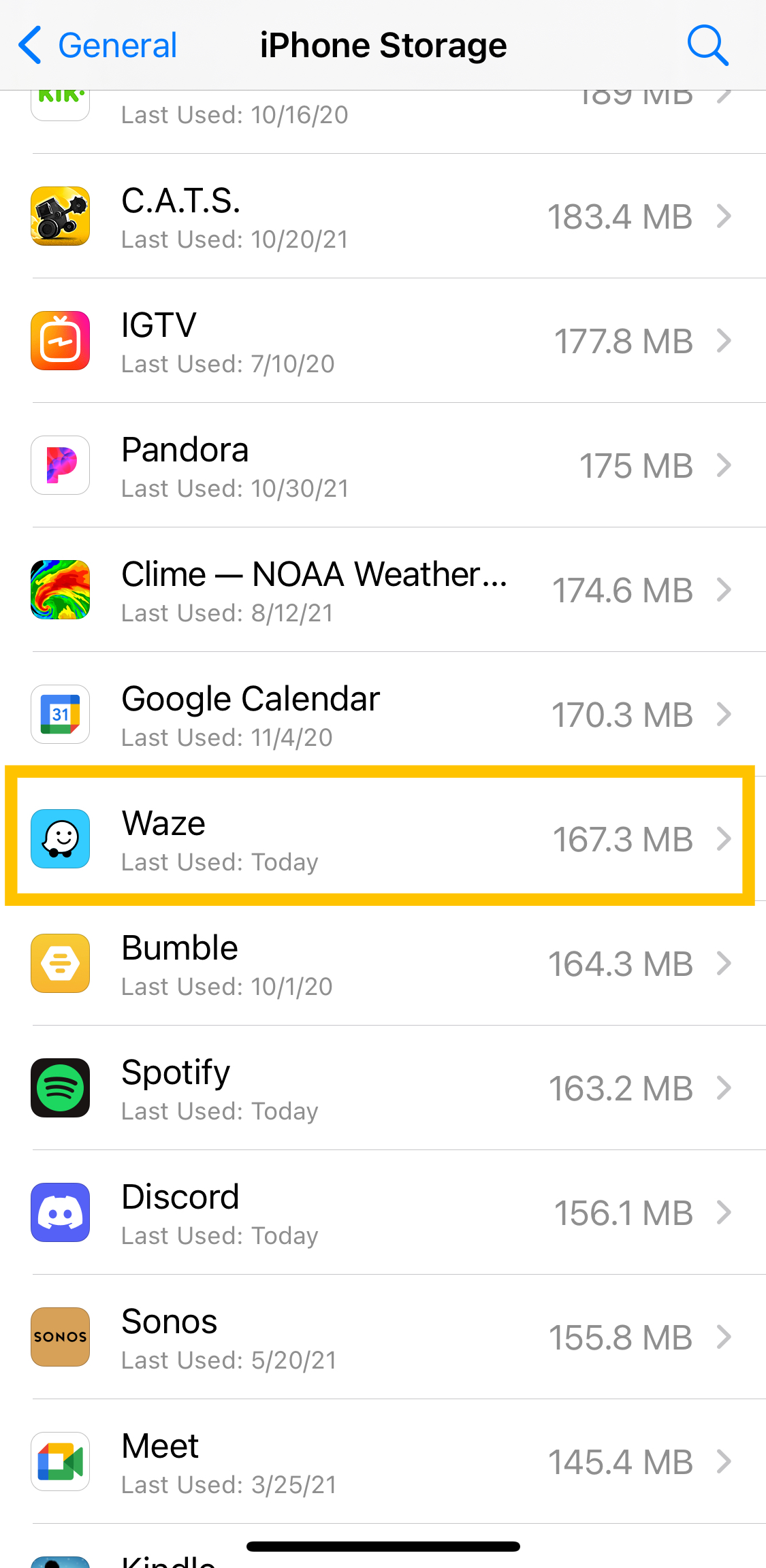Select the Discord storage row
The width and height of the screenshot is (766, 1568).
381,1213
